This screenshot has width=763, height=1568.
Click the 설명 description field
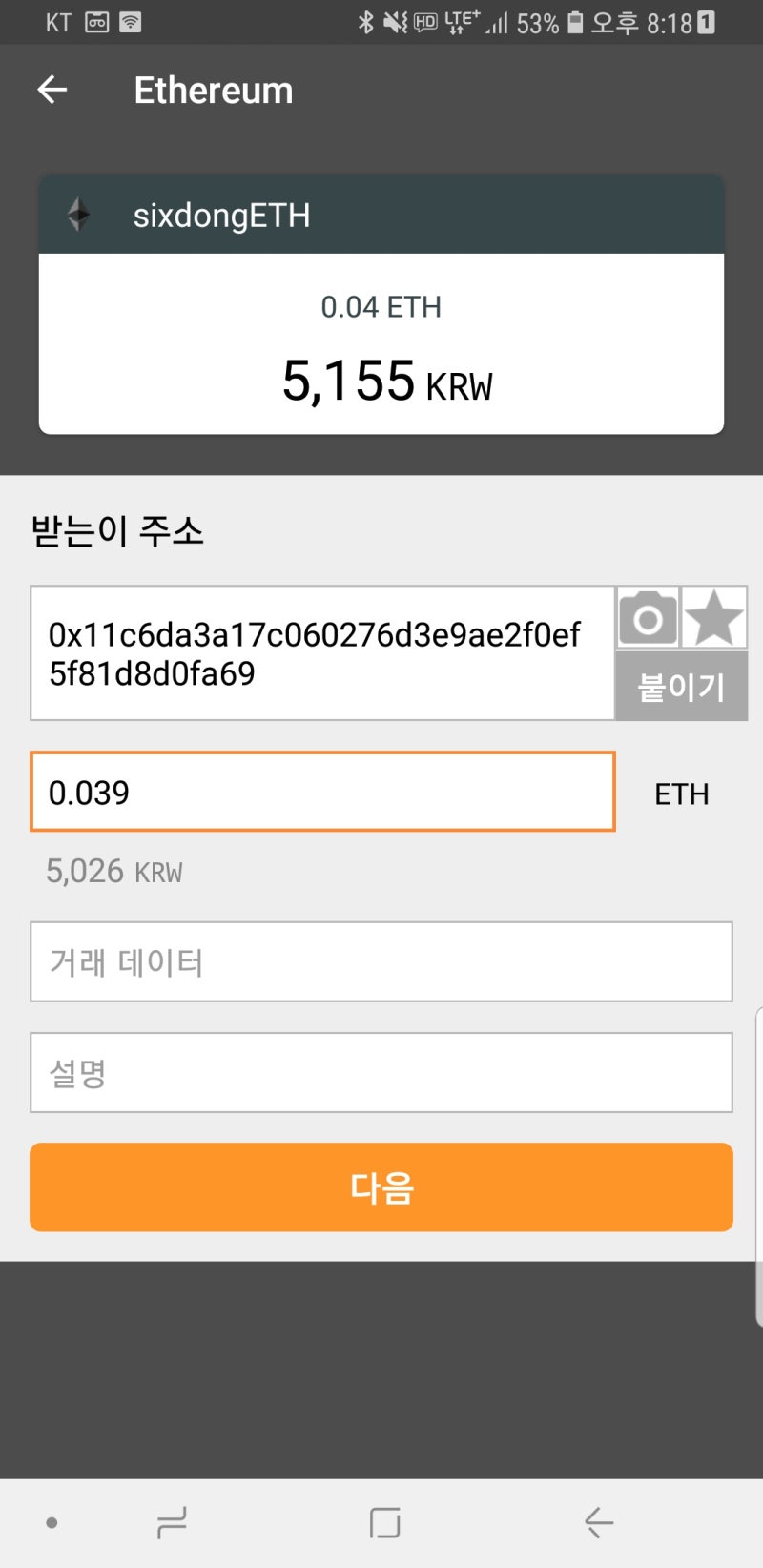381,1071
